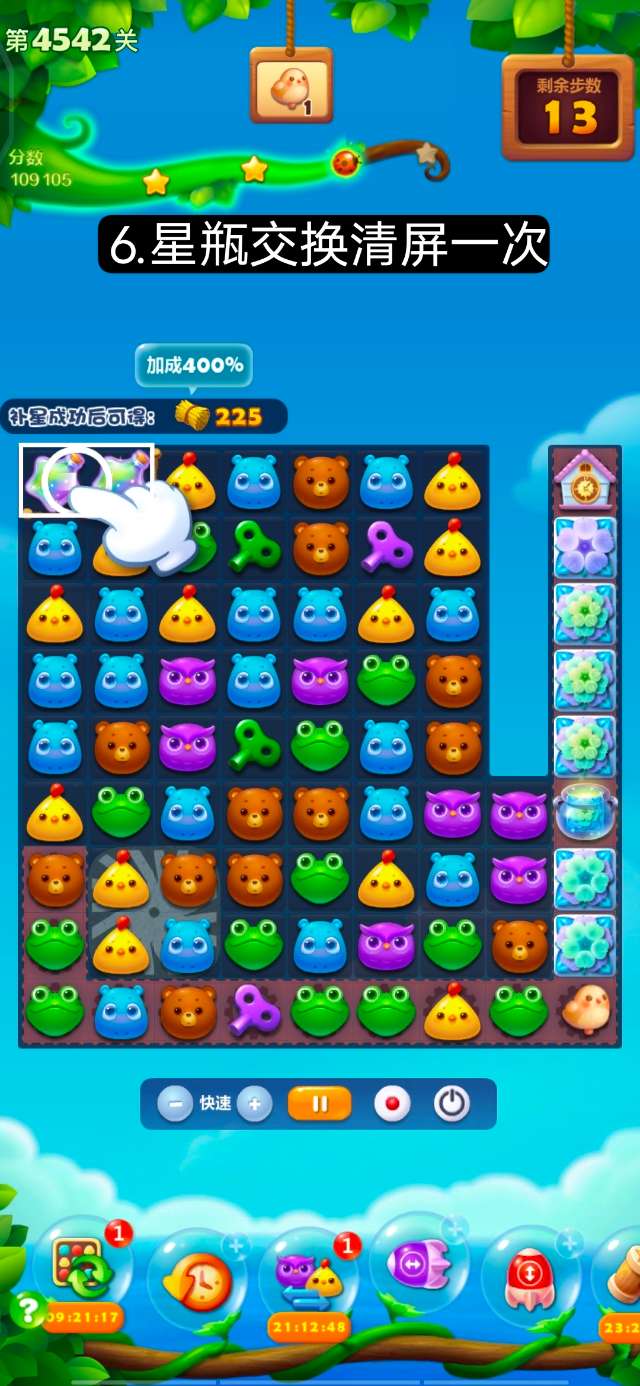Screen dimensions: 640x1386
Task: Tap the red record button
Action: click(392, 1104)
